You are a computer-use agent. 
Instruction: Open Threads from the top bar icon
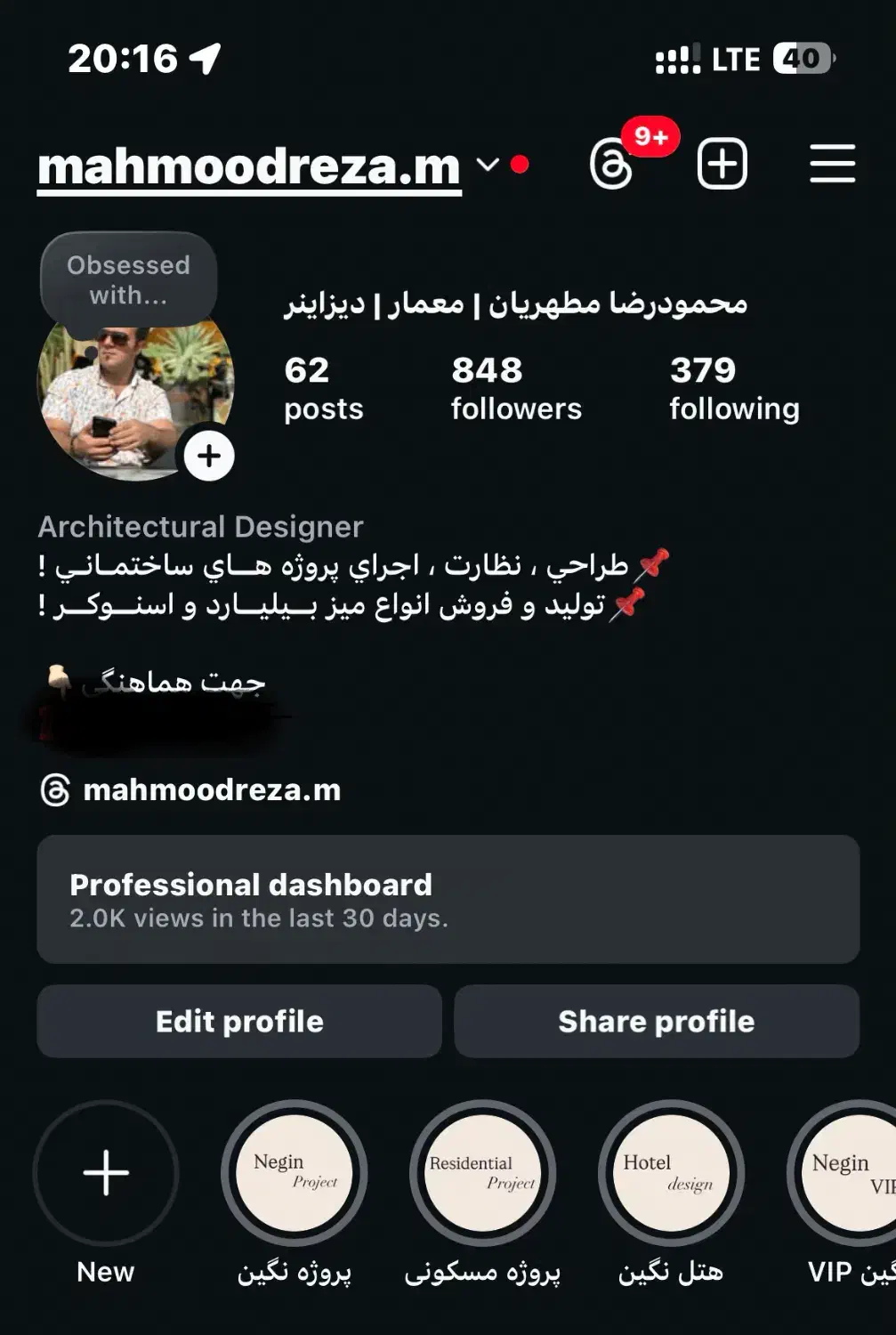[612, 164]
